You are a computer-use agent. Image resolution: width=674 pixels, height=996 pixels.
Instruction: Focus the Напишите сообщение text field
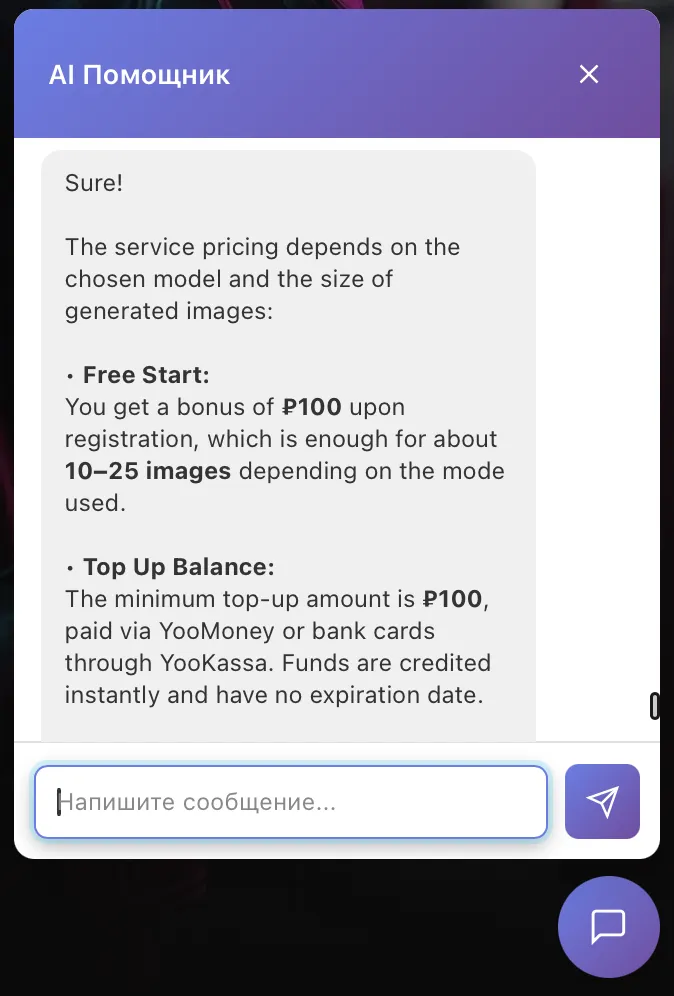coord(290,801)
